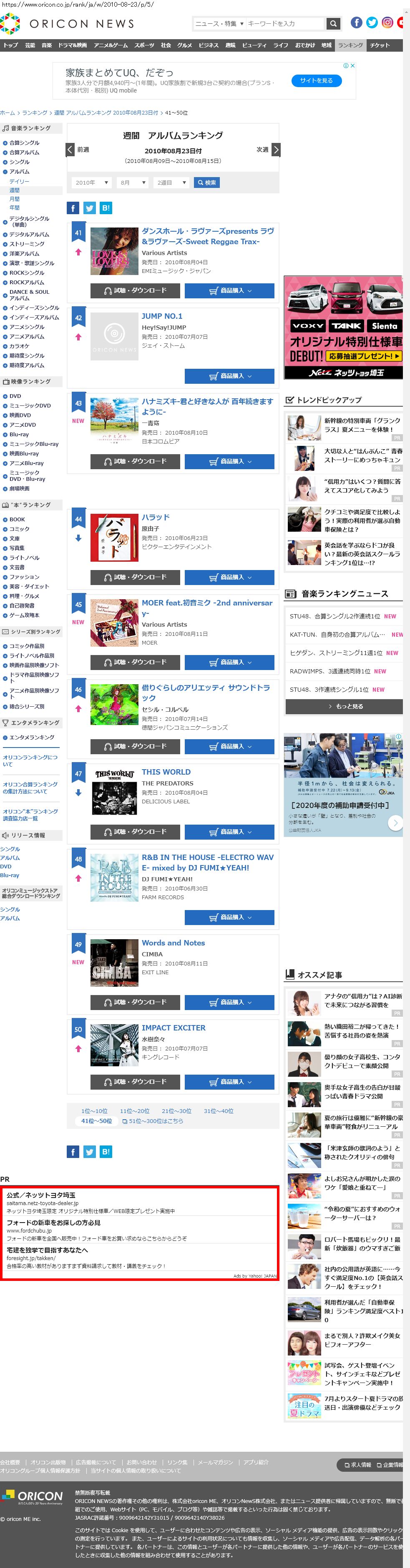The width and height of the screenshot is (410, 1568).
Task: Open コミック in the book ranking menu
Action: click(20, 529)
